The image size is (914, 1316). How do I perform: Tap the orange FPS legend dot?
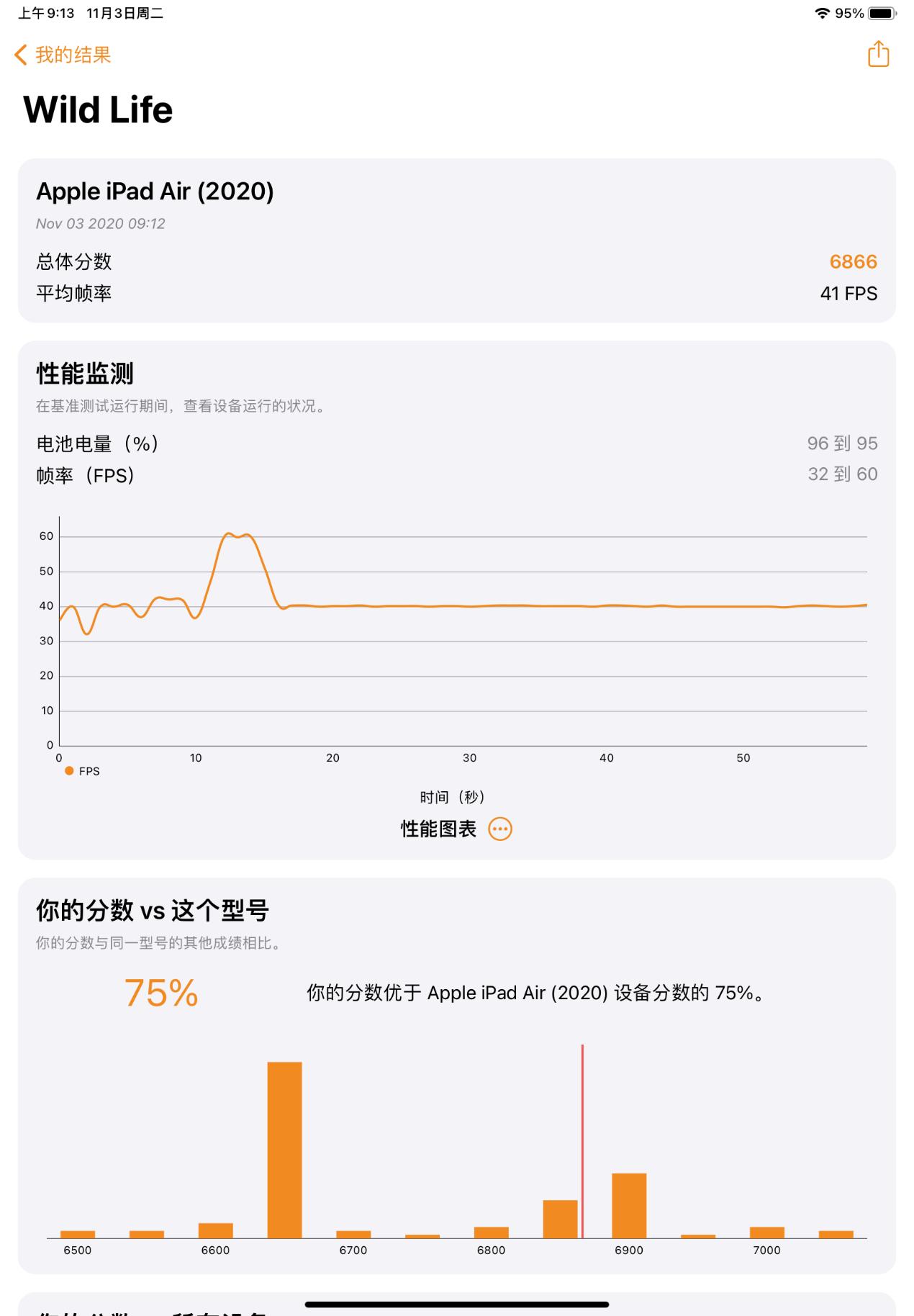pos(68,770)
